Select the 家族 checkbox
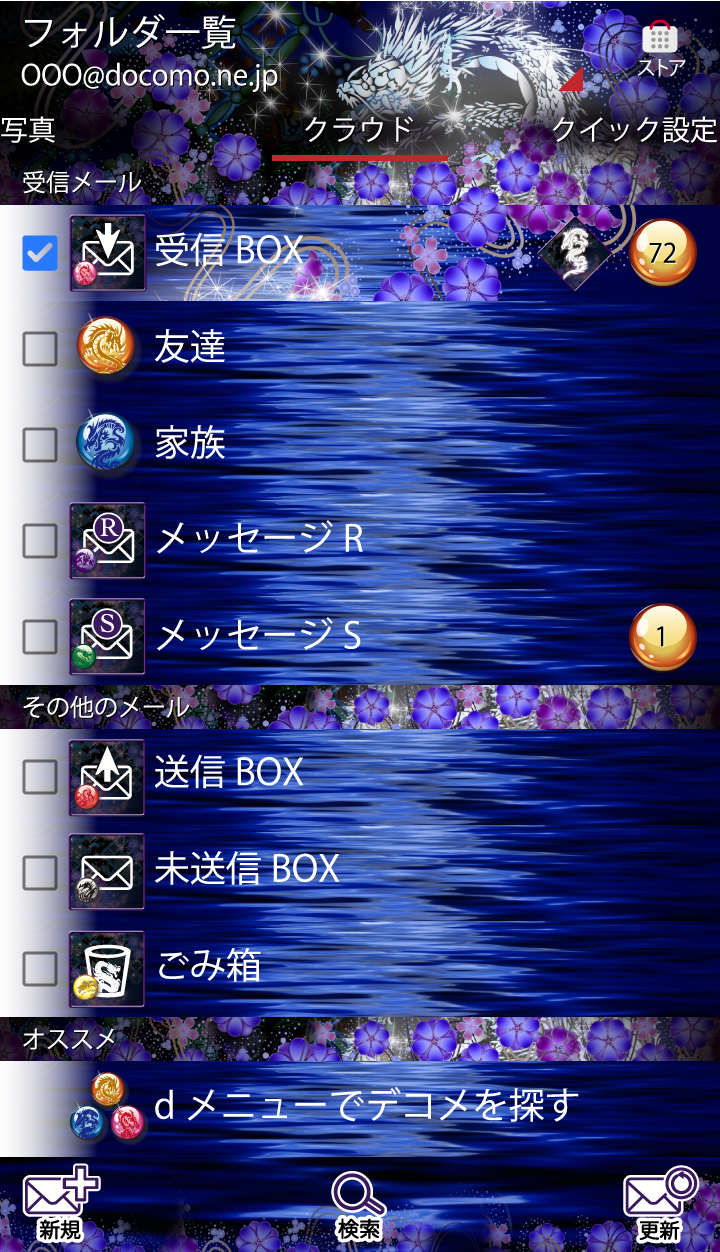Screen dimensions: 720x1252 pyautogui.click(x=40, y=444)
